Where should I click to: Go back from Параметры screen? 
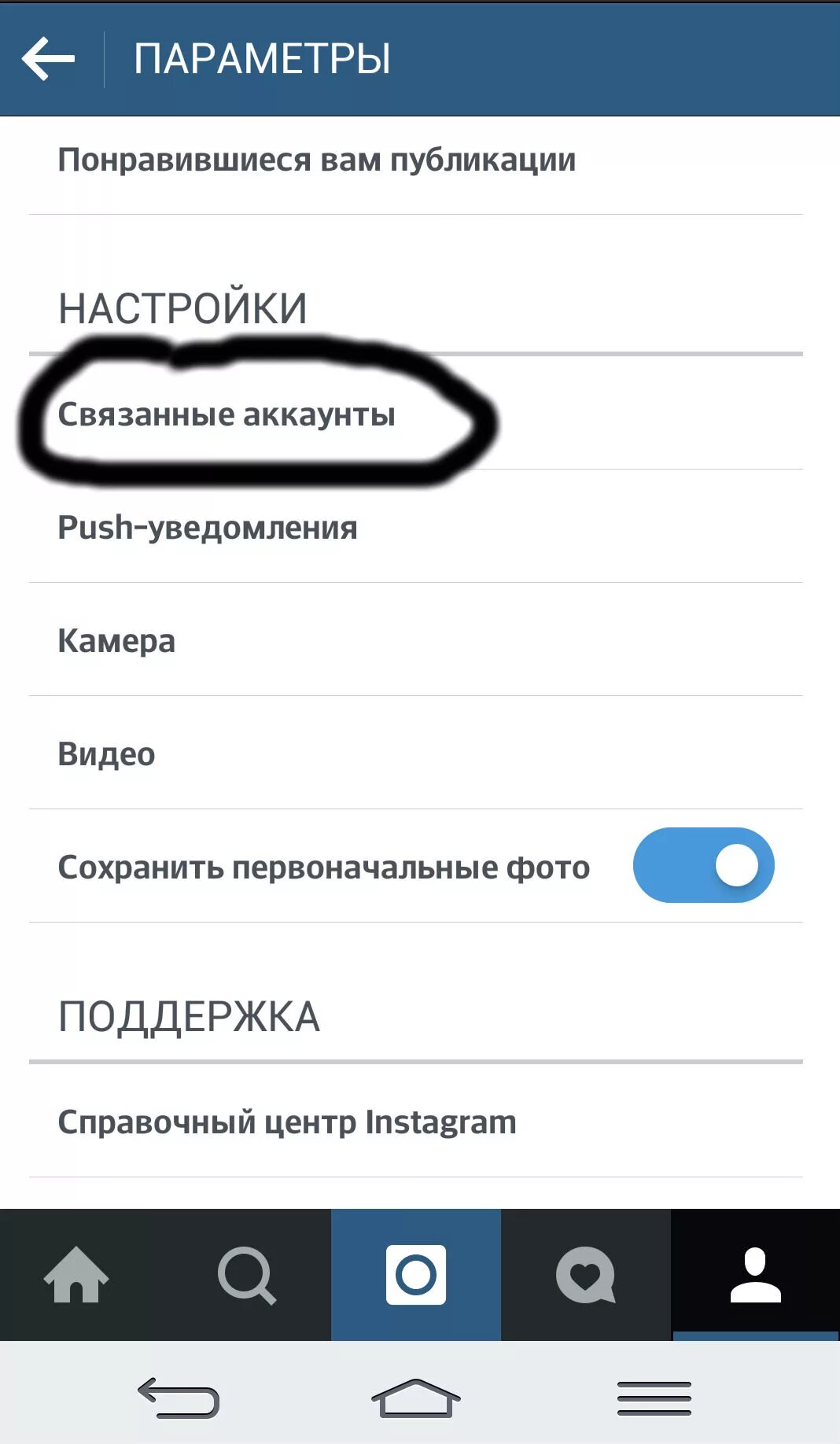pyautogui.click(x=49, y=59)
